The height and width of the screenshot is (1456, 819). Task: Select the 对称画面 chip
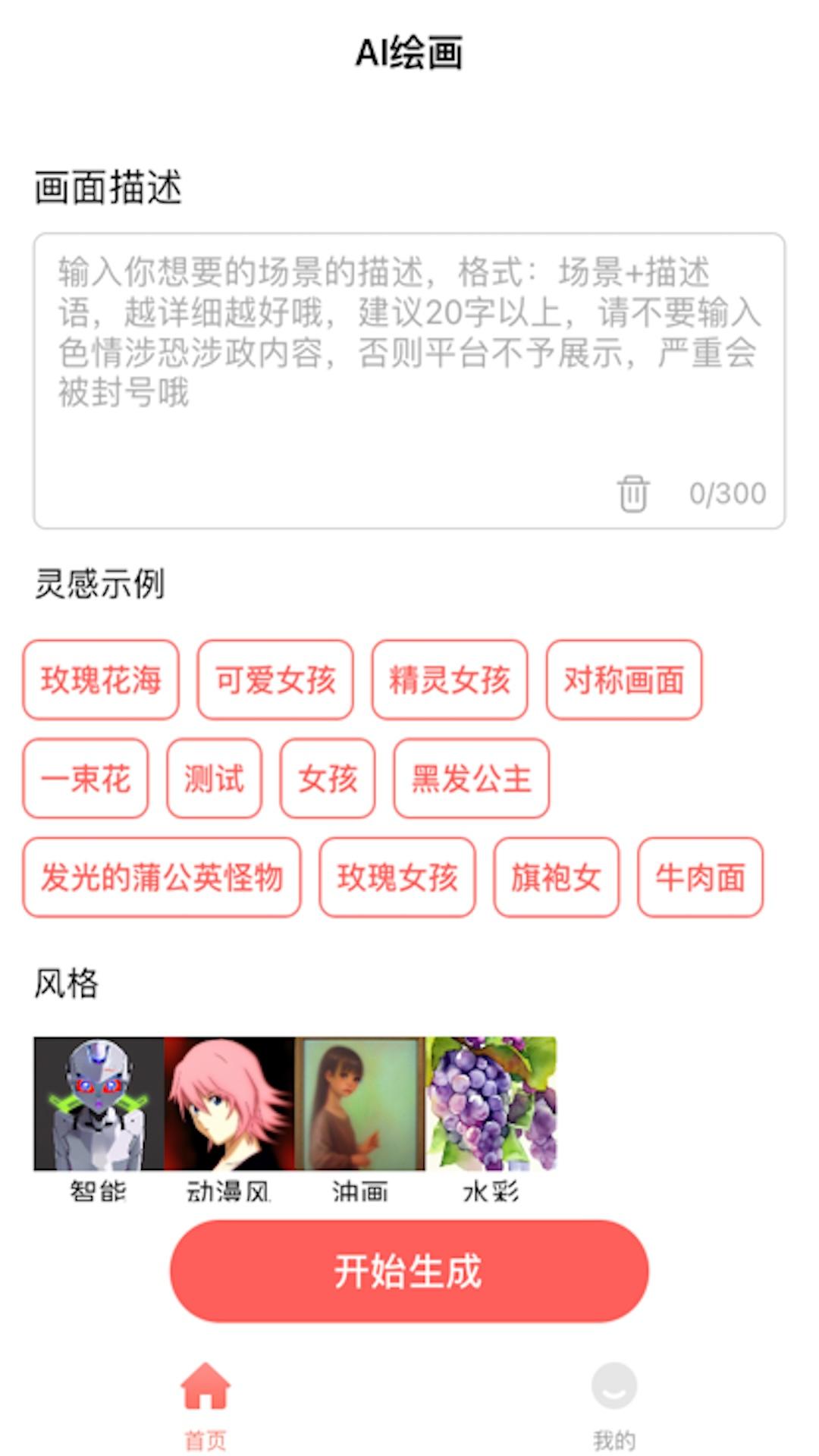pos(624,679)
